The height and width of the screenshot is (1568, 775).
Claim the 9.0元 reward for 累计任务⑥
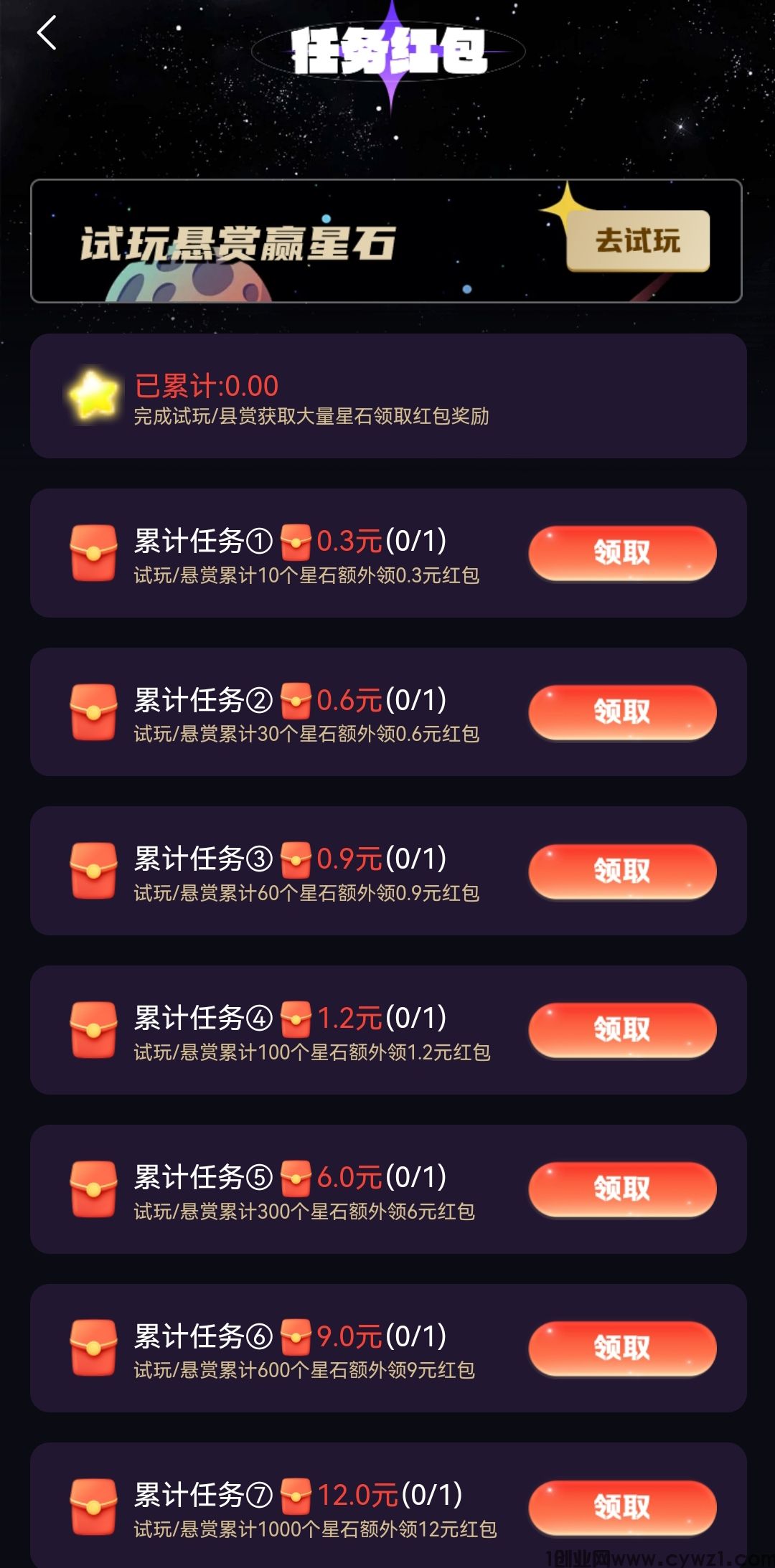(x=622, y=1348)
